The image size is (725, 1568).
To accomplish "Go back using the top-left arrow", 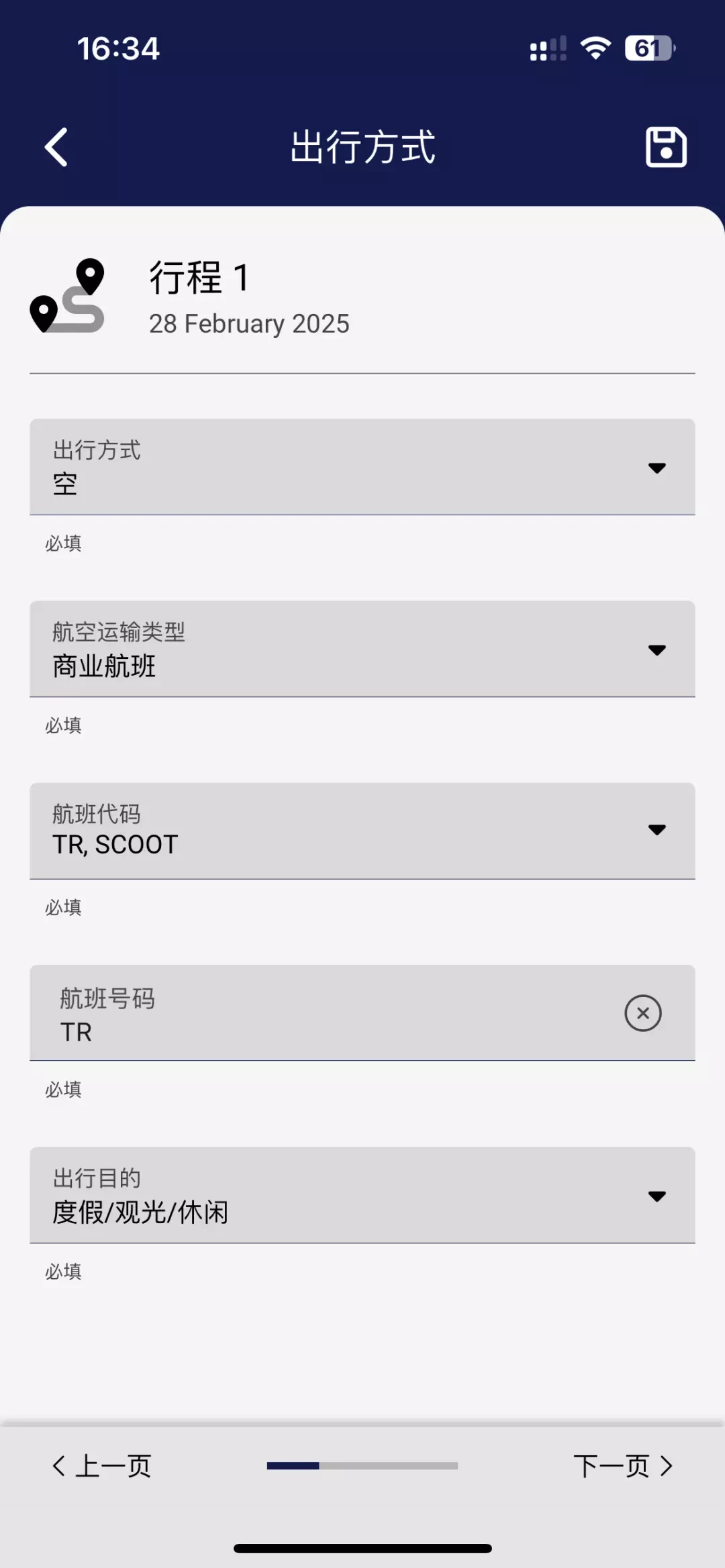I will click(x=56, y=147).
